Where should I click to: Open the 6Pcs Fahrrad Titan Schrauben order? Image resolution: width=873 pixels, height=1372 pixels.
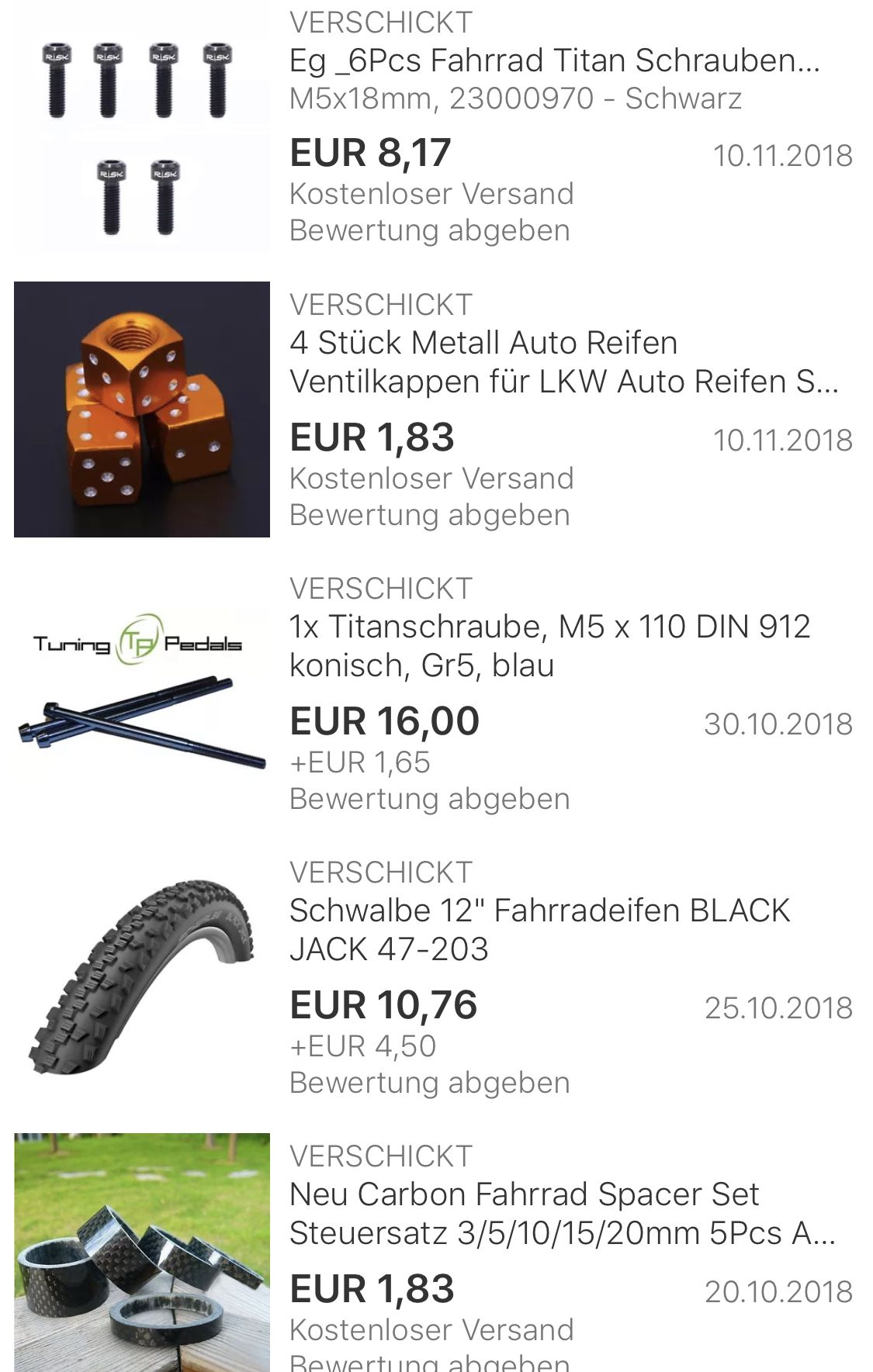[554, 60]
